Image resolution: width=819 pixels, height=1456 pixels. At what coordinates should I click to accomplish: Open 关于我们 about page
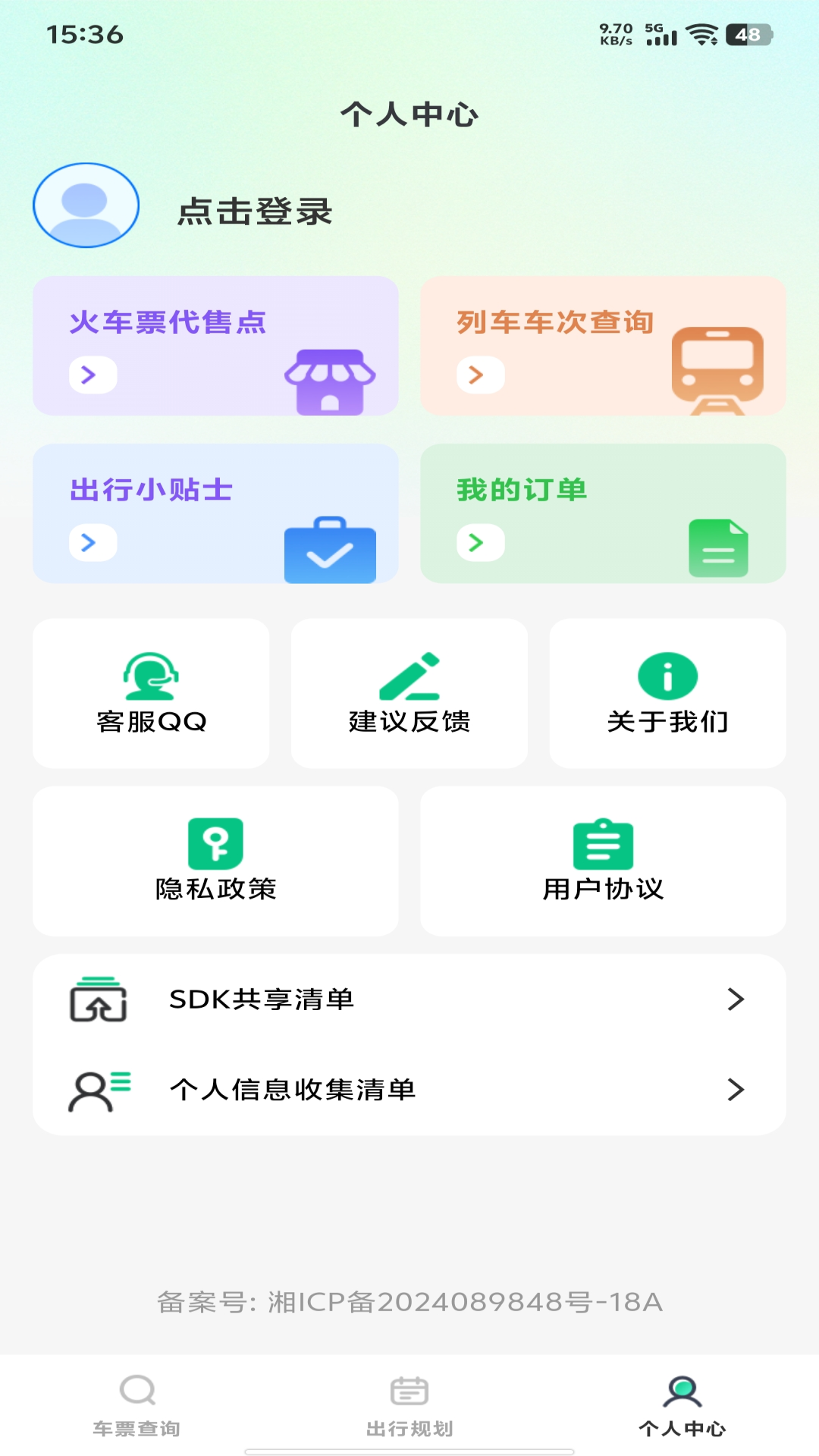(x=667, y=693)
